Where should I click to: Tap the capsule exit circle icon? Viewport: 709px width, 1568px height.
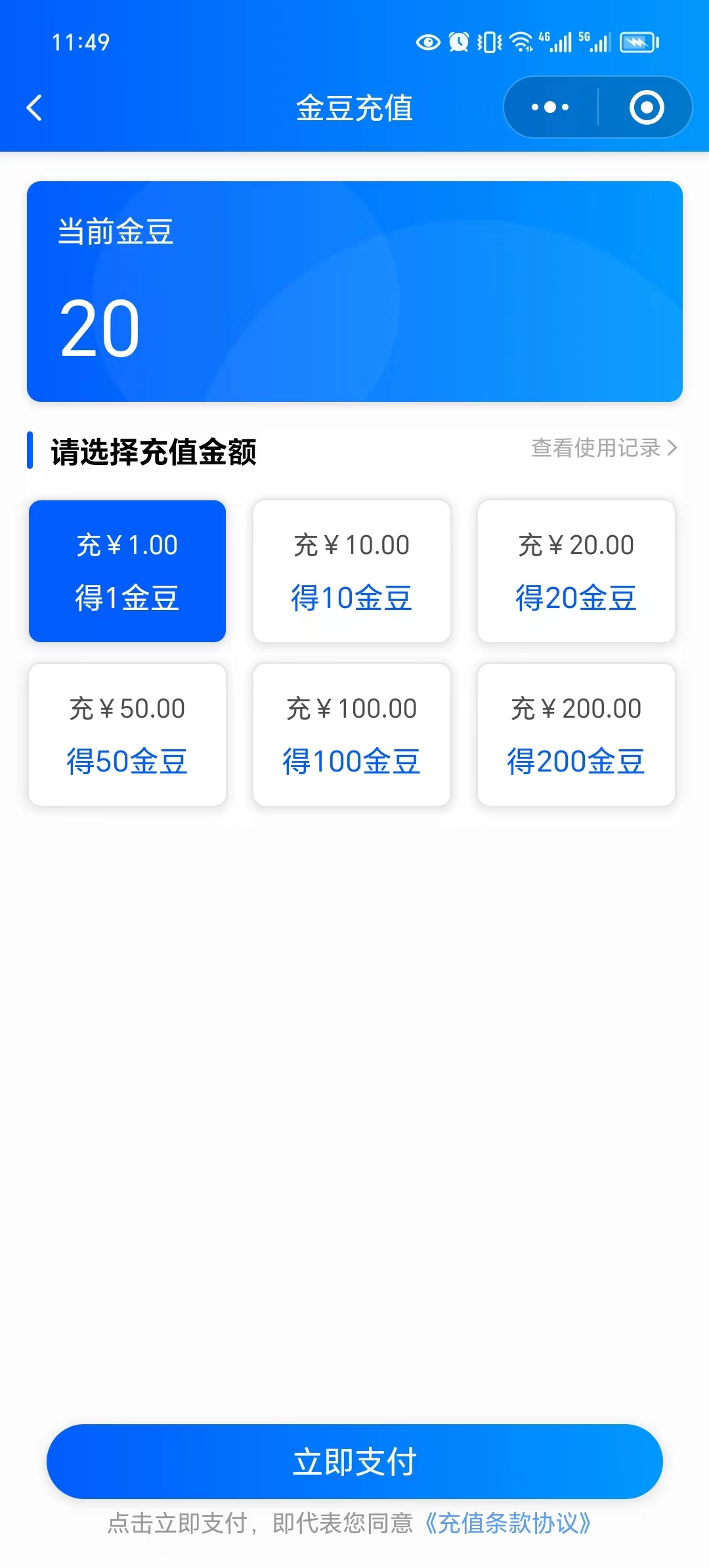pos(646,107)
